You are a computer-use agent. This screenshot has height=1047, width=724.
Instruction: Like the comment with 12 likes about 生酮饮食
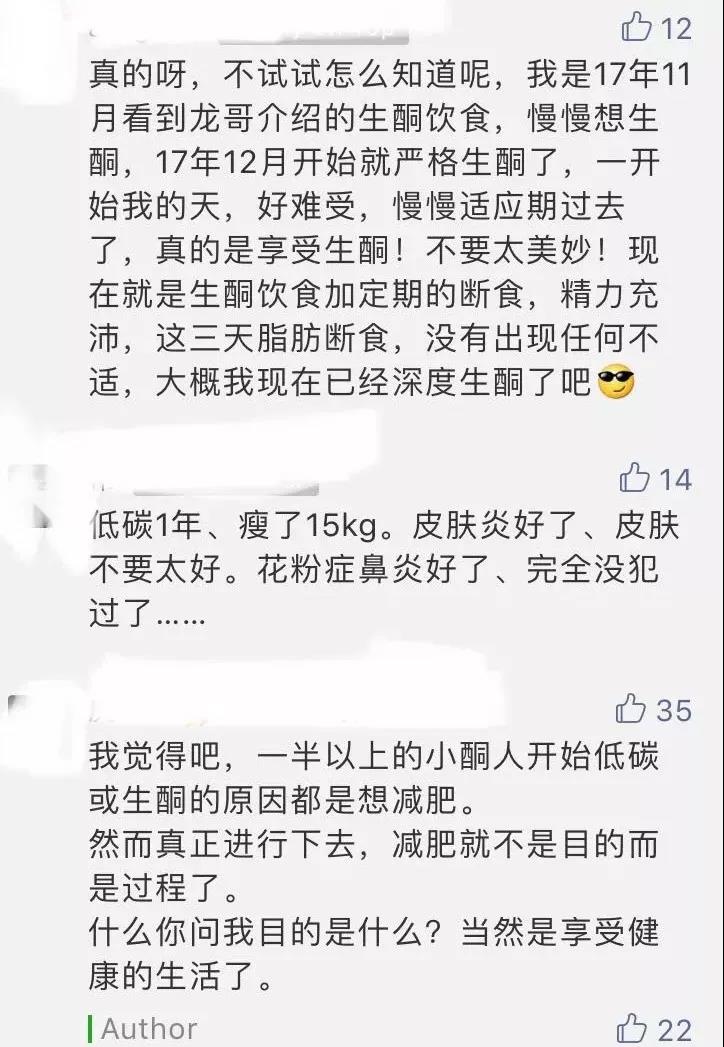[636, 26]
